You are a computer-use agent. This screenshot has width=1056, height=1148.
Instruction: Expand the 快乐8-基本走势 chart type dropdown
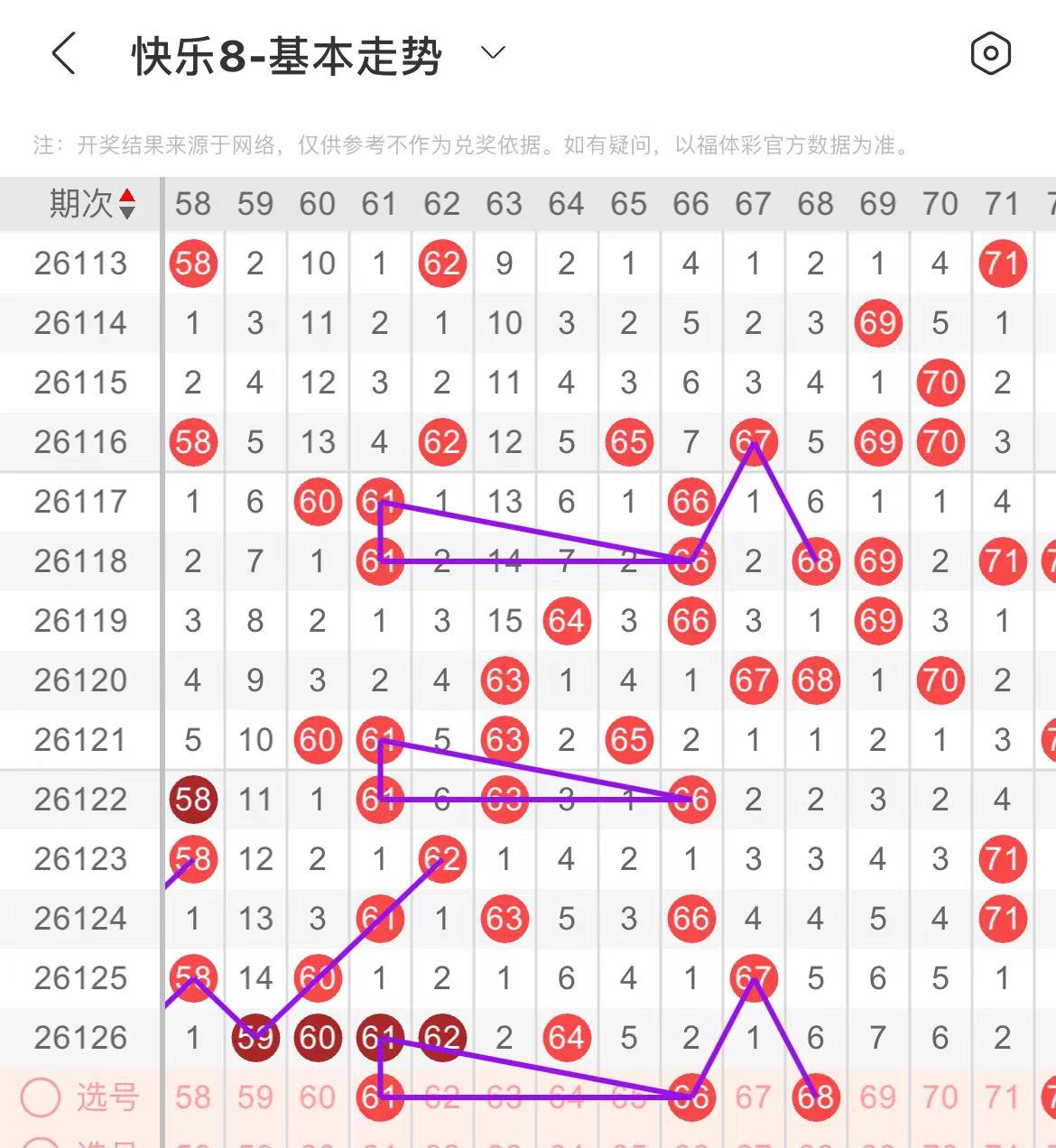493,53
